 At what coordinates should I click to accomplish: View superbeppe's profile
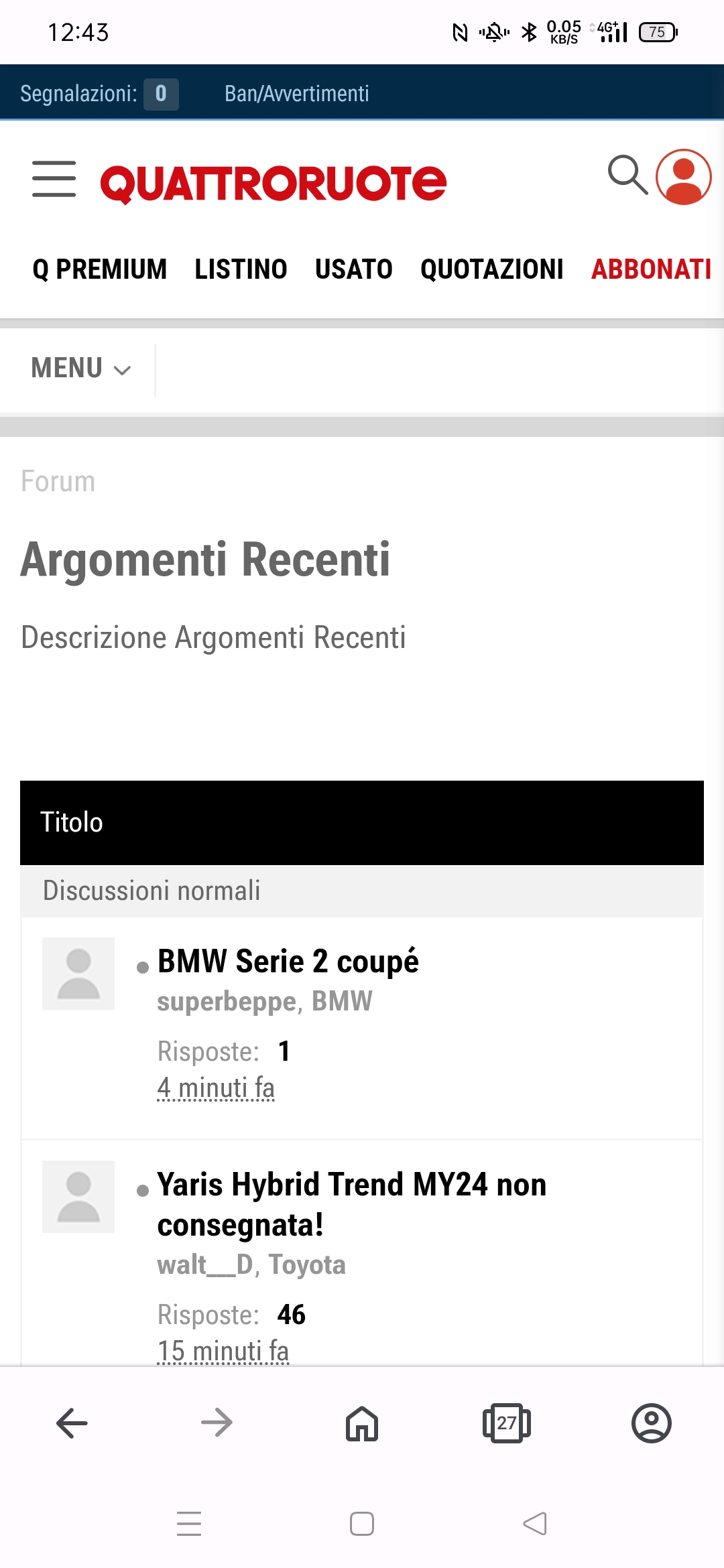(226, 1002)
